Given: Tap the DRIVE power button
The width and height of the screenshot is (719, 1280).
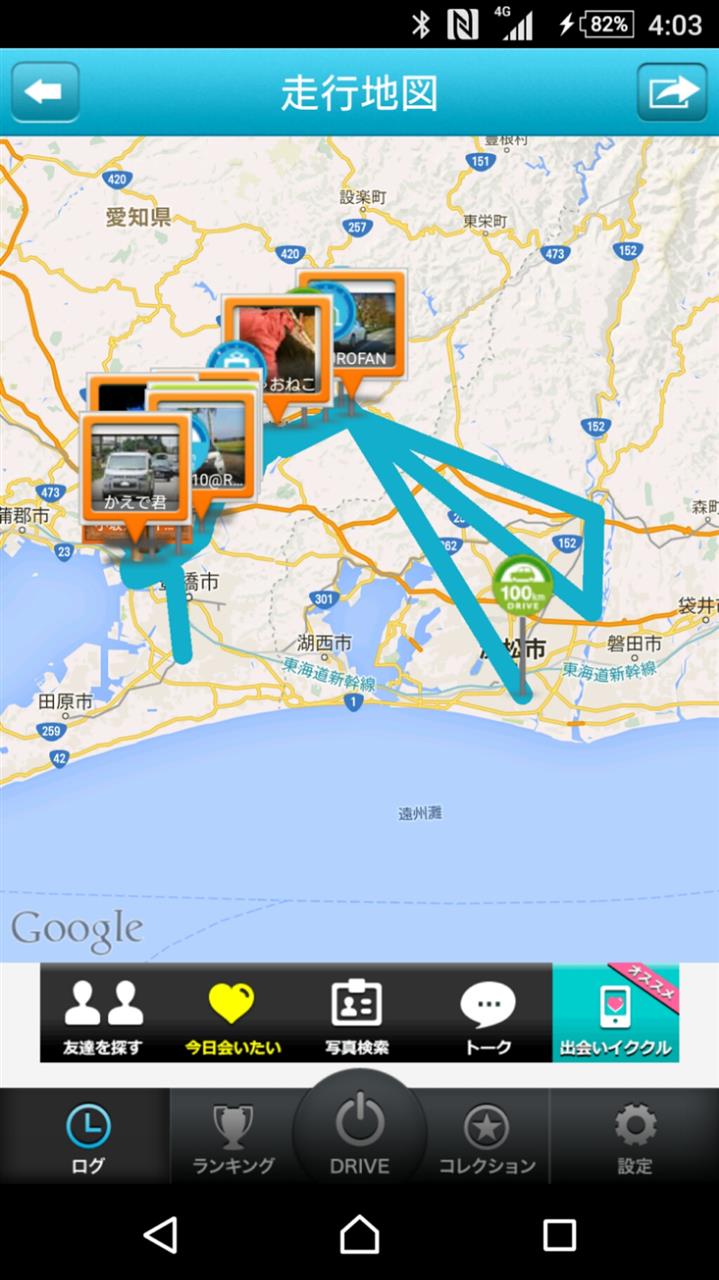Looking at the screenshot, I should [x=360, y=1130].
